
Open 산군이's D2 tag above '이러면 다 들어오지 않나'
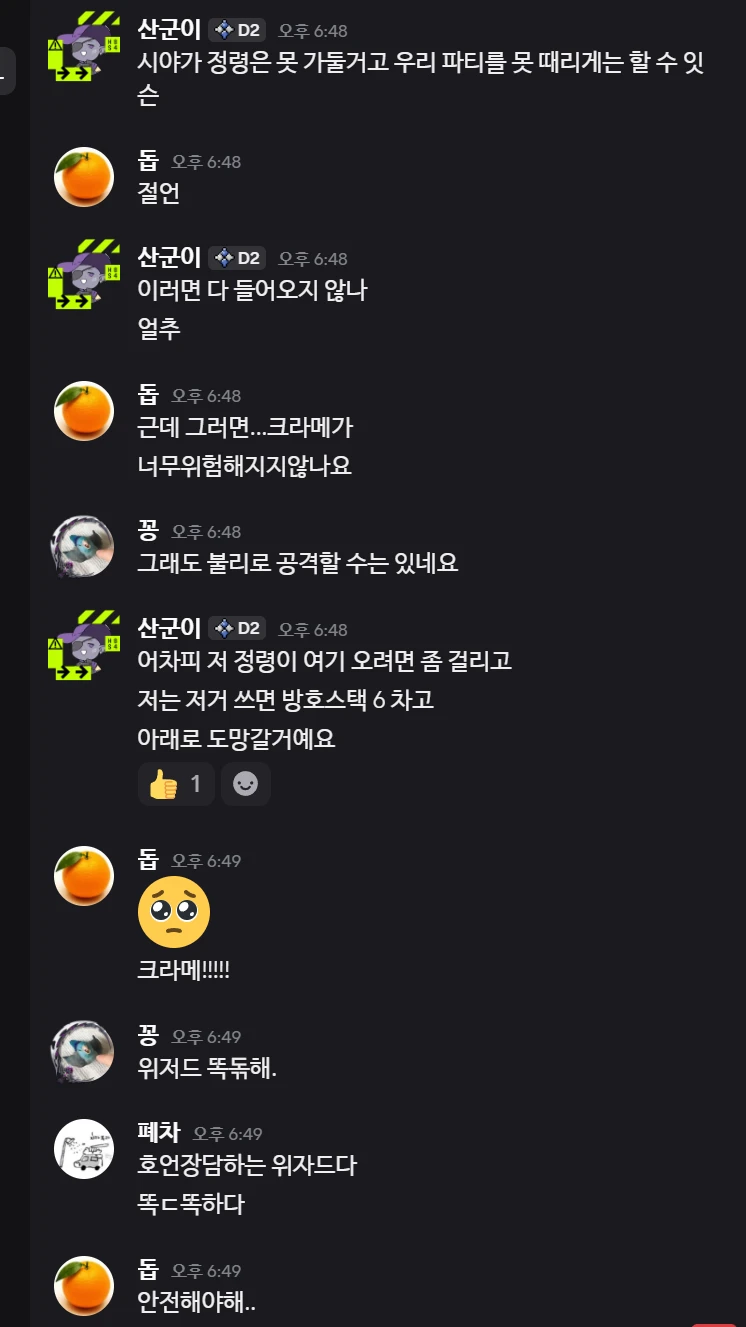[238, 258]
